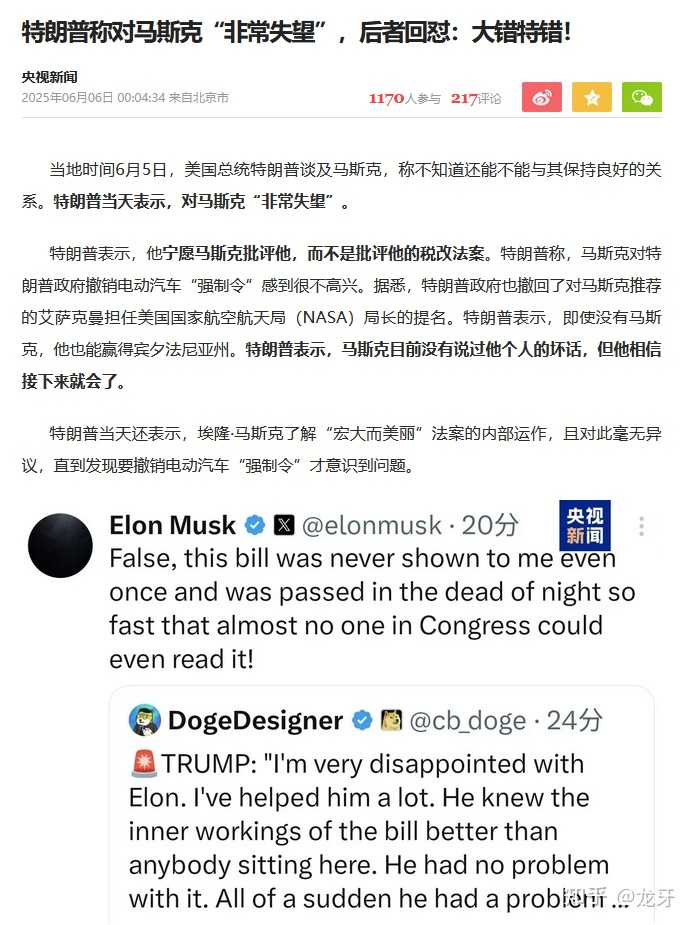The width and height of the screenshot is (692, 925).
Task: Add the article to favorites with the star
Action: tap(591, 97)
